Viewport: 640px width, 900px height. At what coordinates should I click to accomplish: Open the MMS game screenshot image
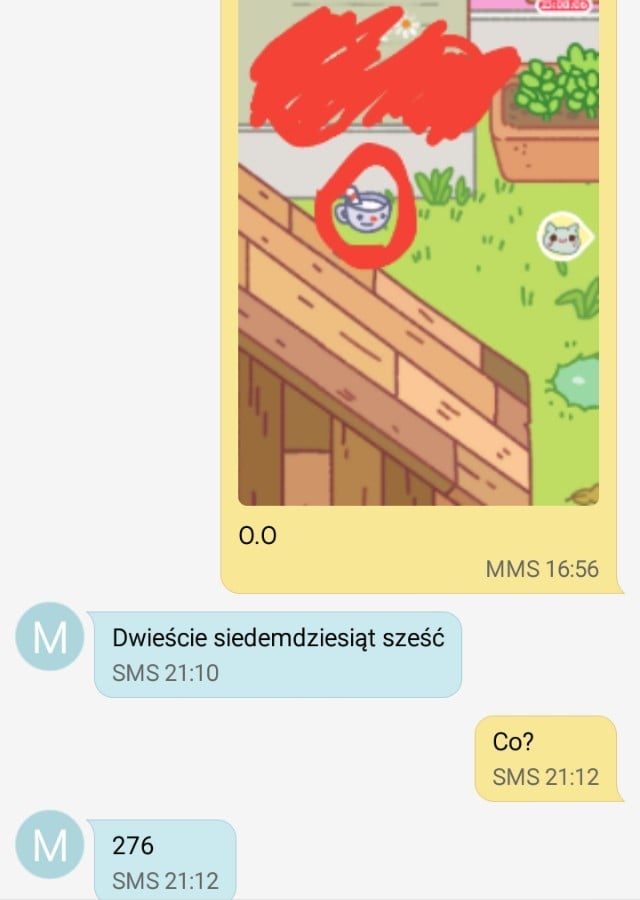point(418,253)
